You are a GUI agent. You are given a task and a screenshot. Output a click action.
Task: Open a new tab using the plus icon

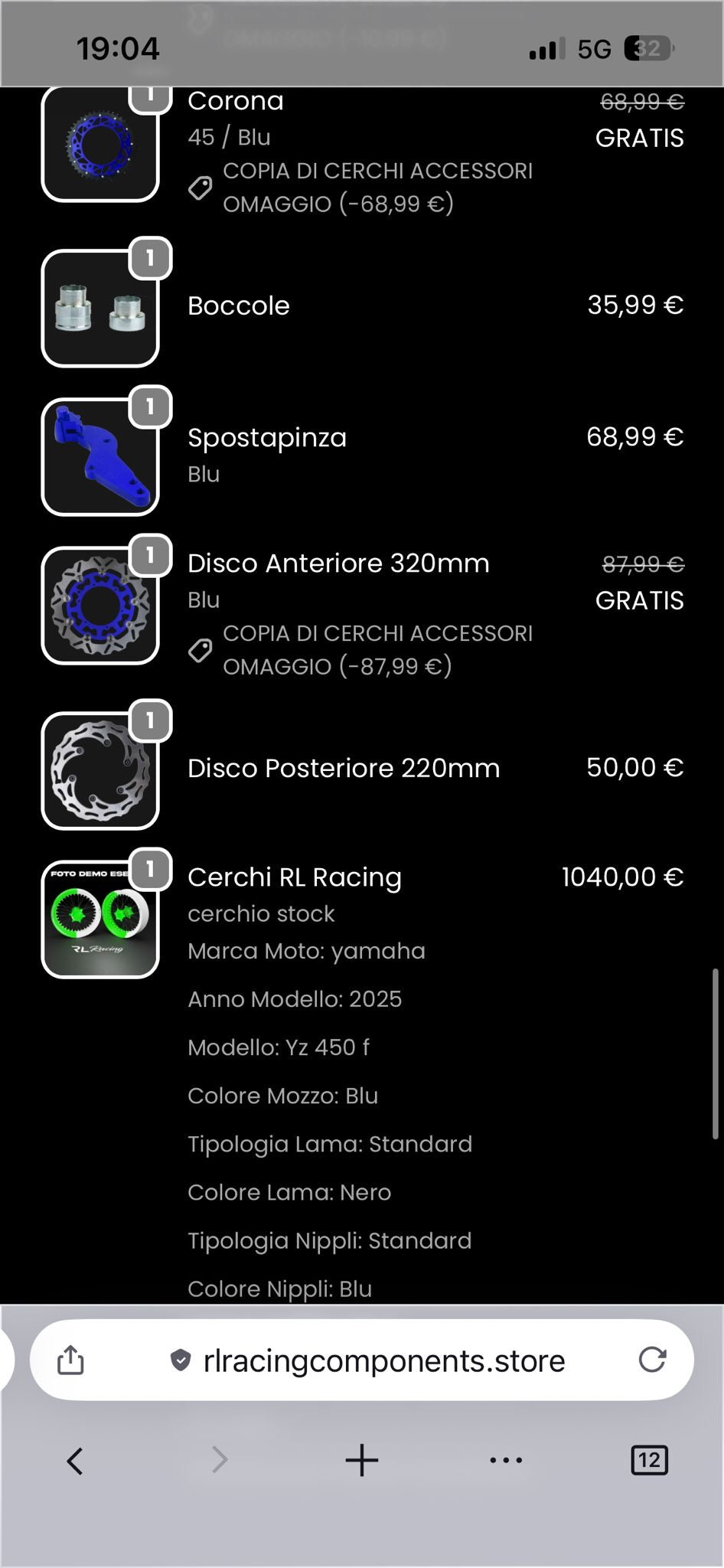click(x=361, y=1459)
